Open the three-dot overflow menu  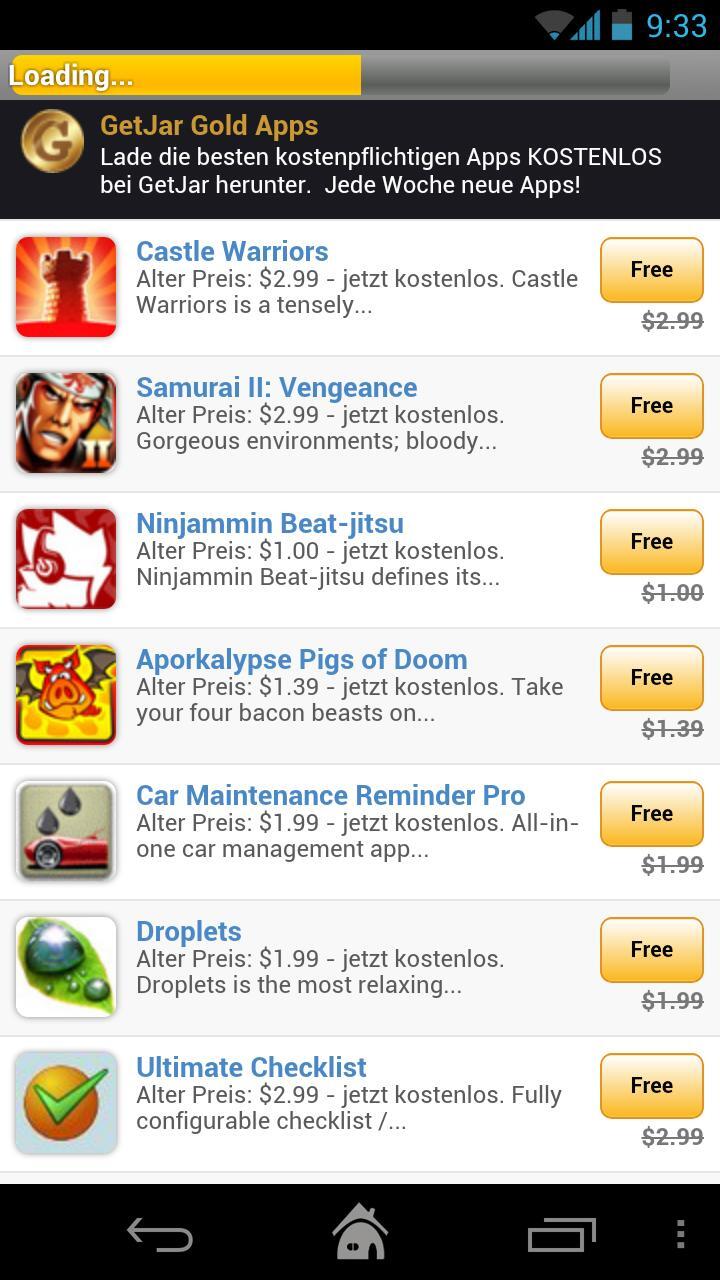(681, 1234)
